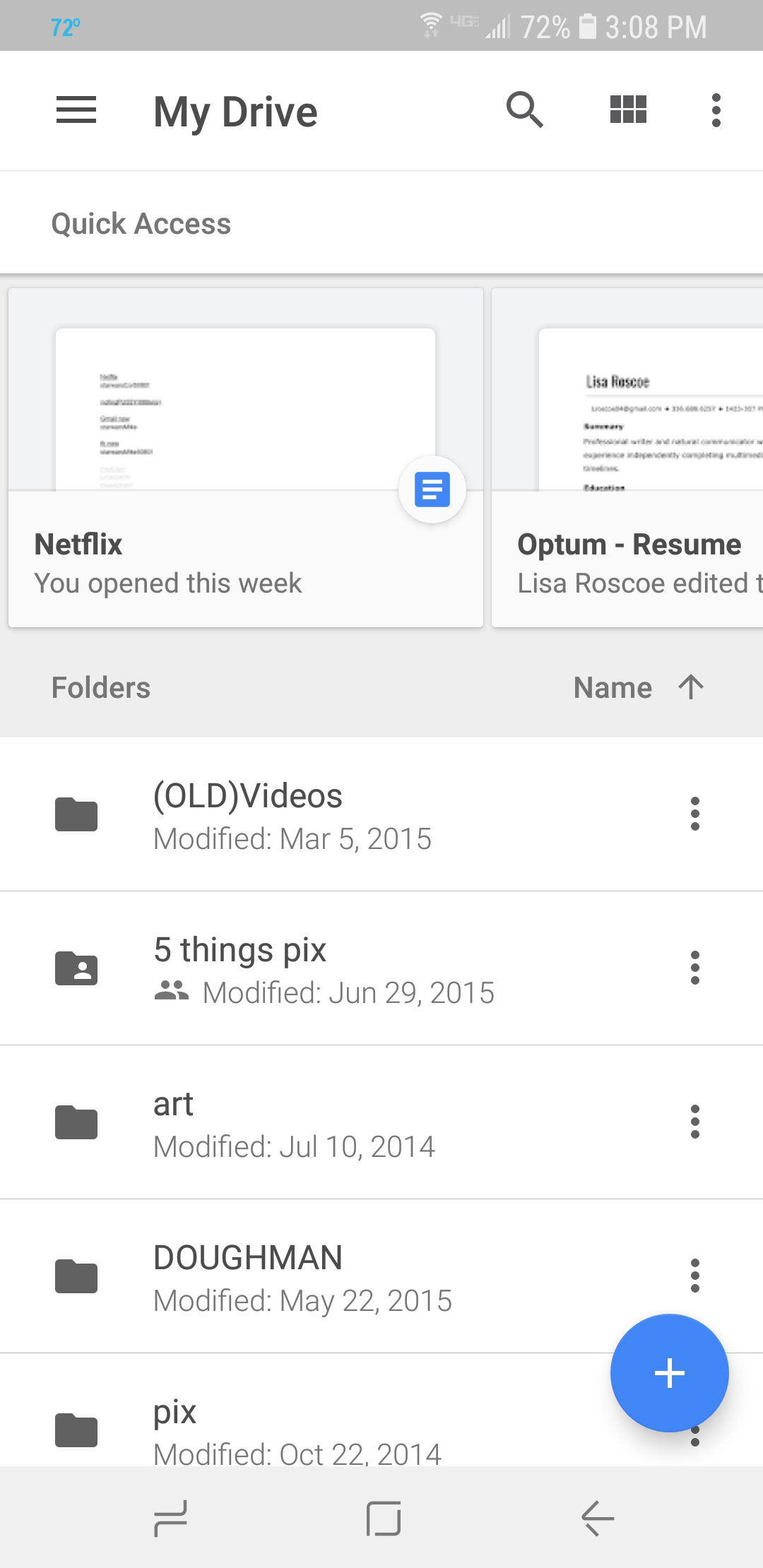Viewport: 763px width, 1568px height.
Task: Tap the Google Docs badge on Netflix card
Action: point(432,490)
